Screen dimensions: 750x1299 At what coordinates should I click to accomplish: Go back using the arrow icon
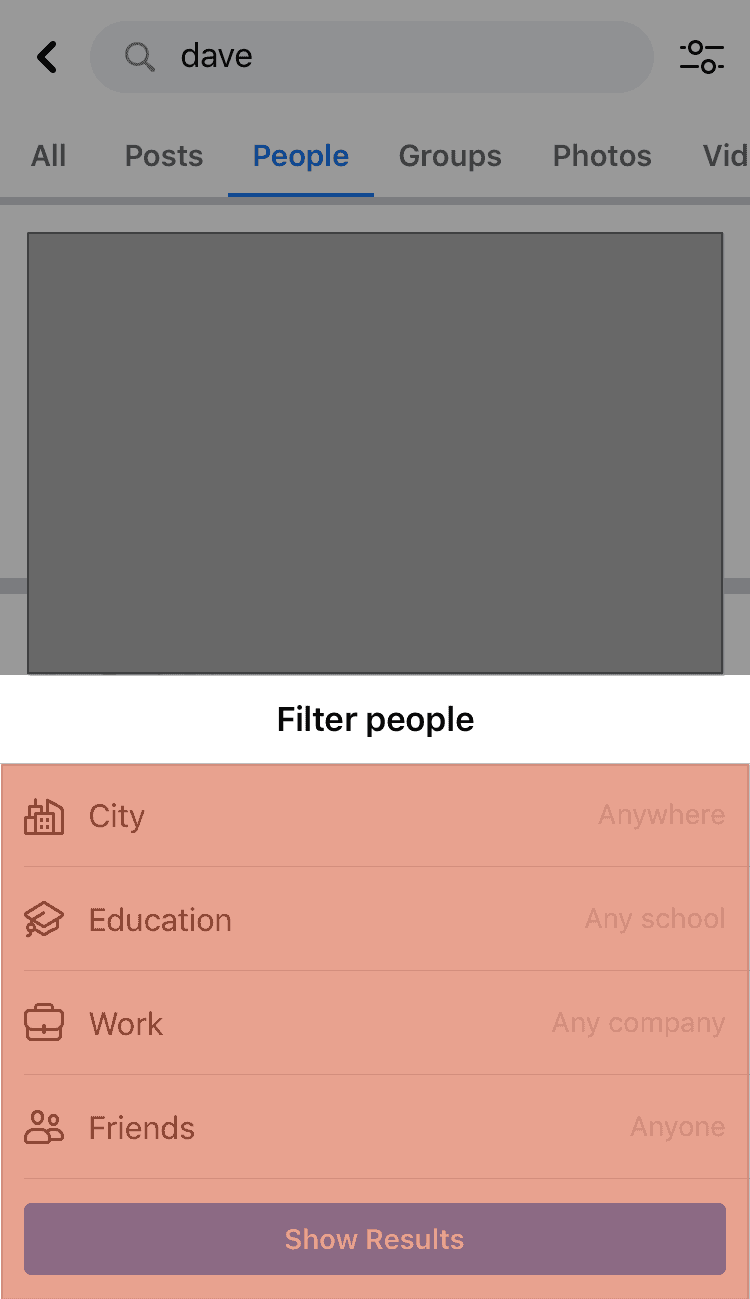tap(47, 57)
